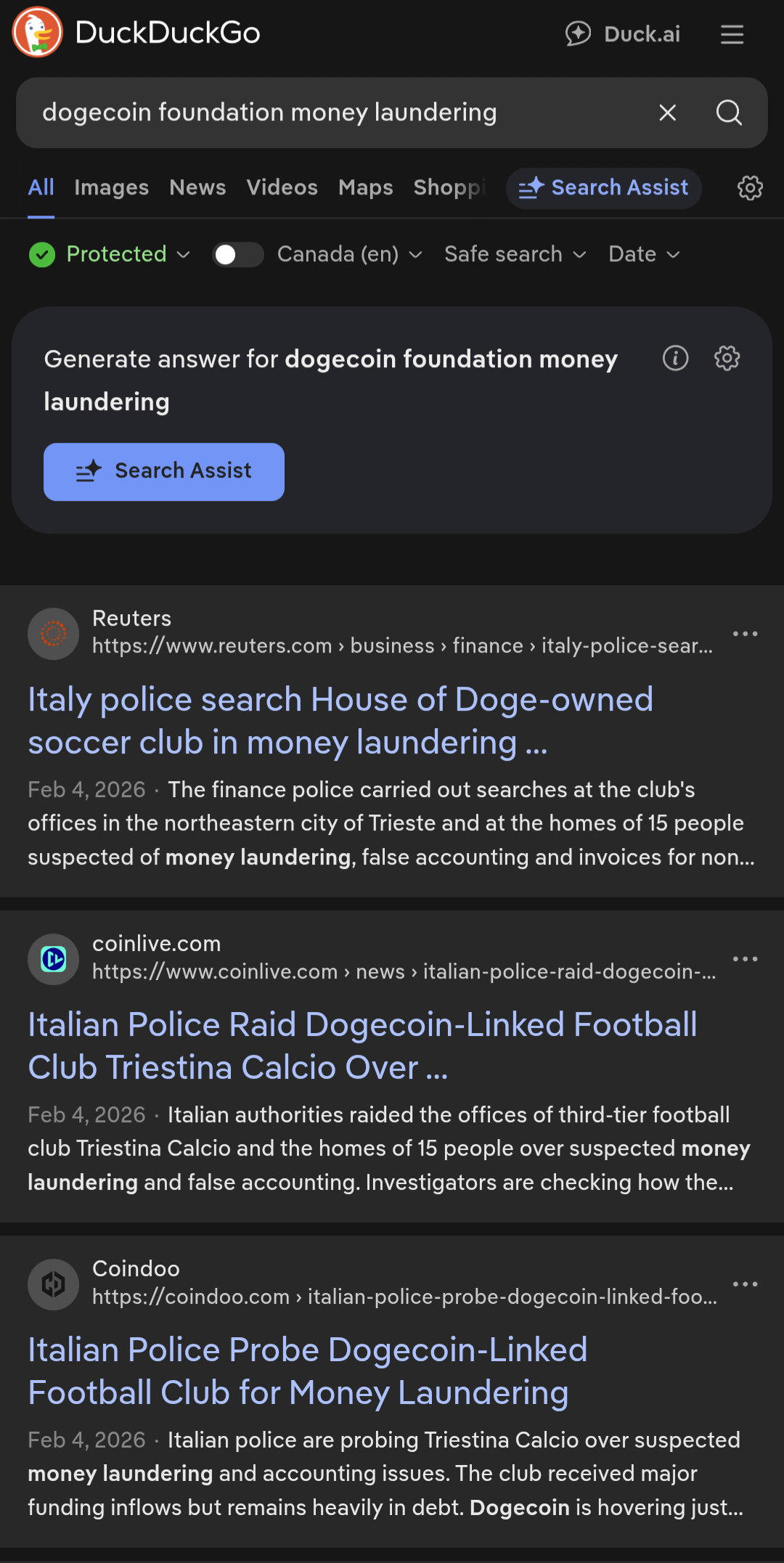Clear the search query text

(x=667, y=113)
